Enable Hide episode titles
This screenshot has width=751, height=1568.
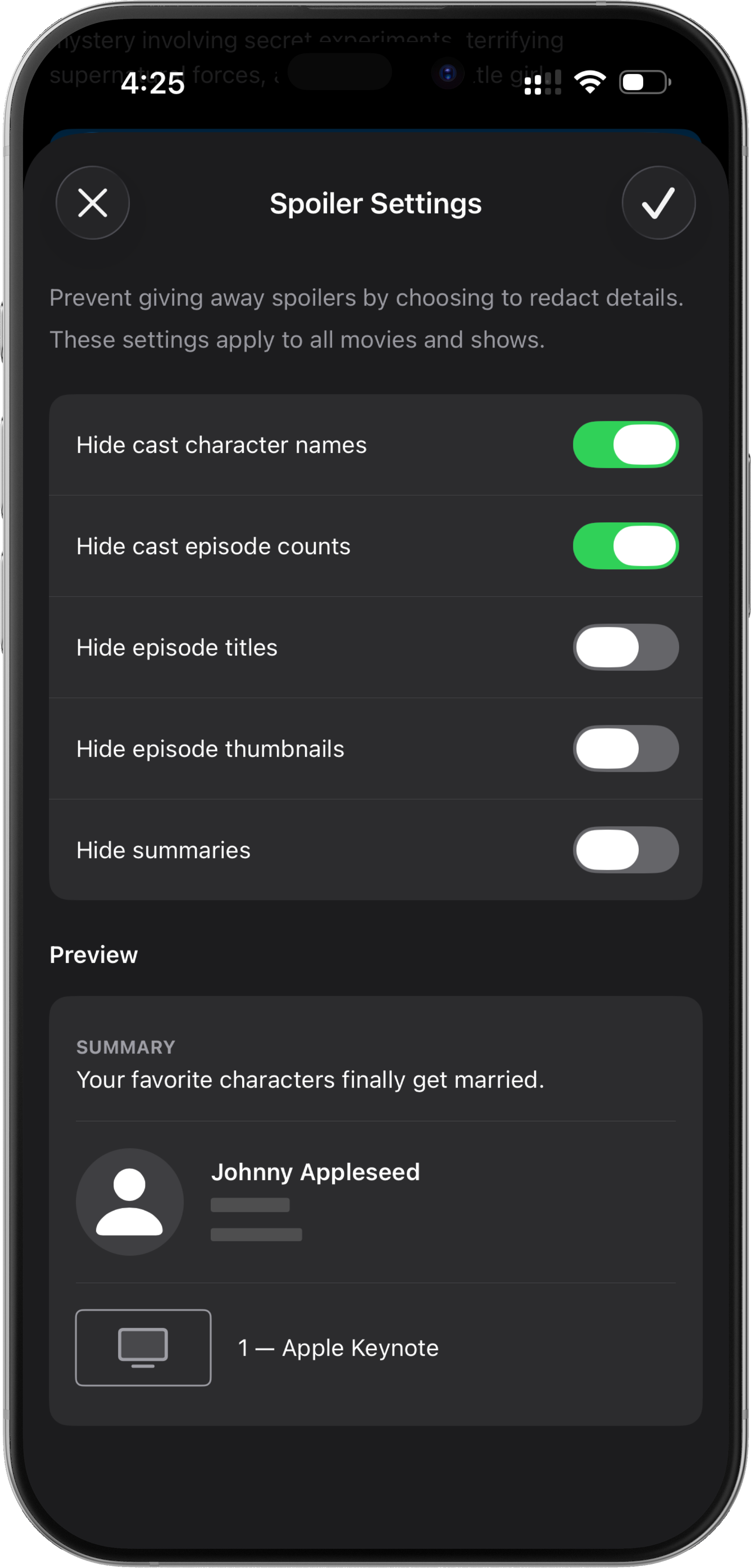click(626, 647)
